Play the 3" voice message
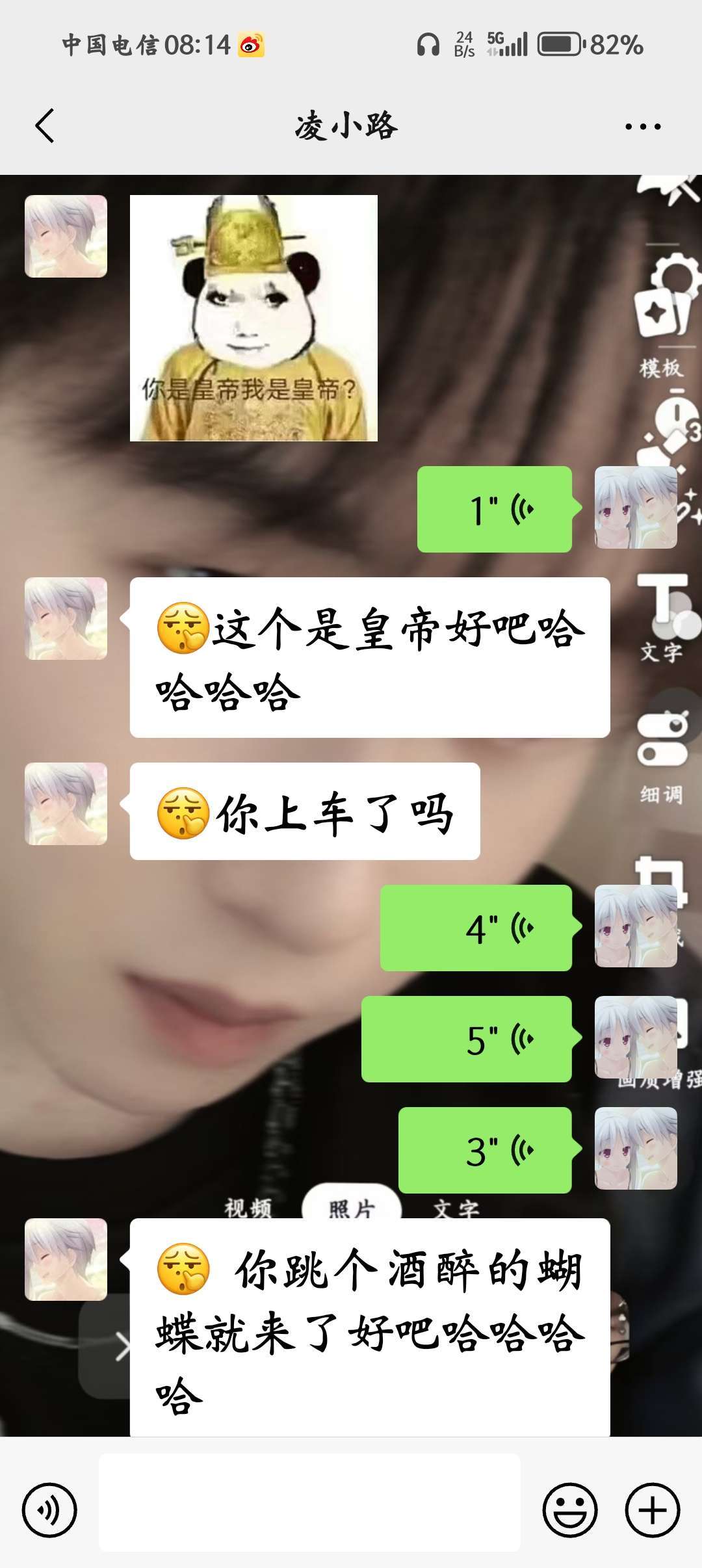Viewport: 702px width, 1568px height. 485,1150
